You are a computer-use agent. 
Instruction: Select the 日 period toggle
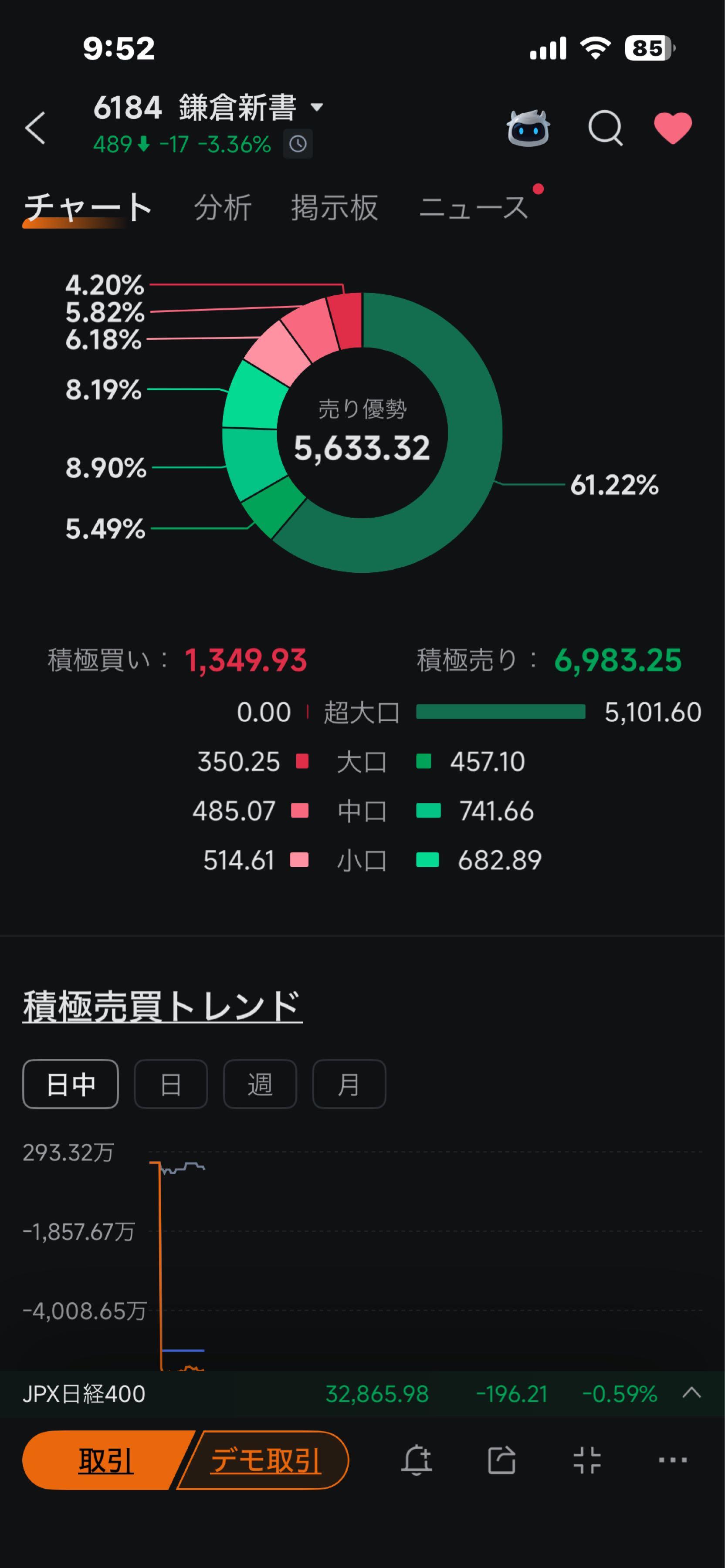tap(171, 1084)
